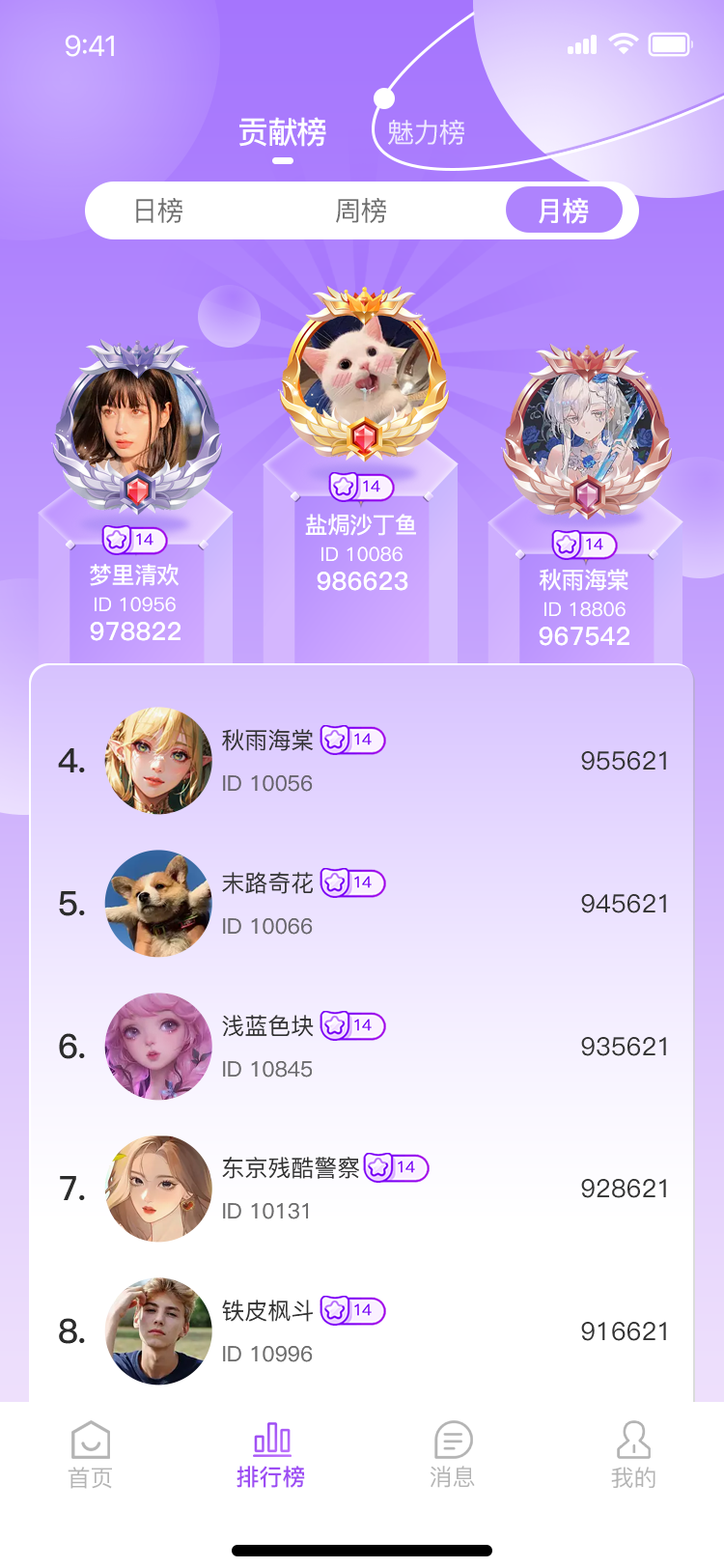This screenshot has height=1568, width=724.
Task: Open rank 7 row 东京残酷警察
Action: click(x=362, y=1189)
